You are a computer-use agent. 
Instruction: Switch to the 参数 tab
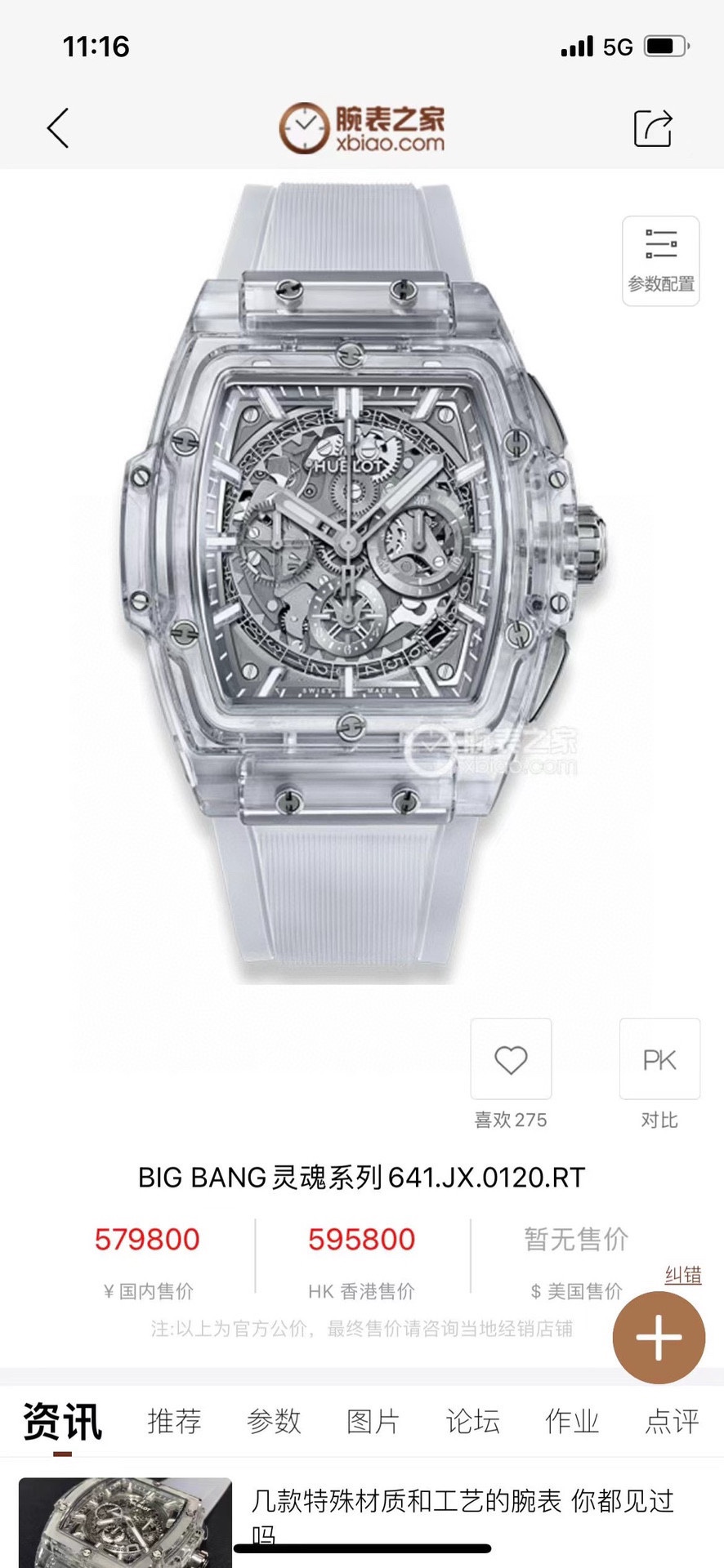(274, 1422)
